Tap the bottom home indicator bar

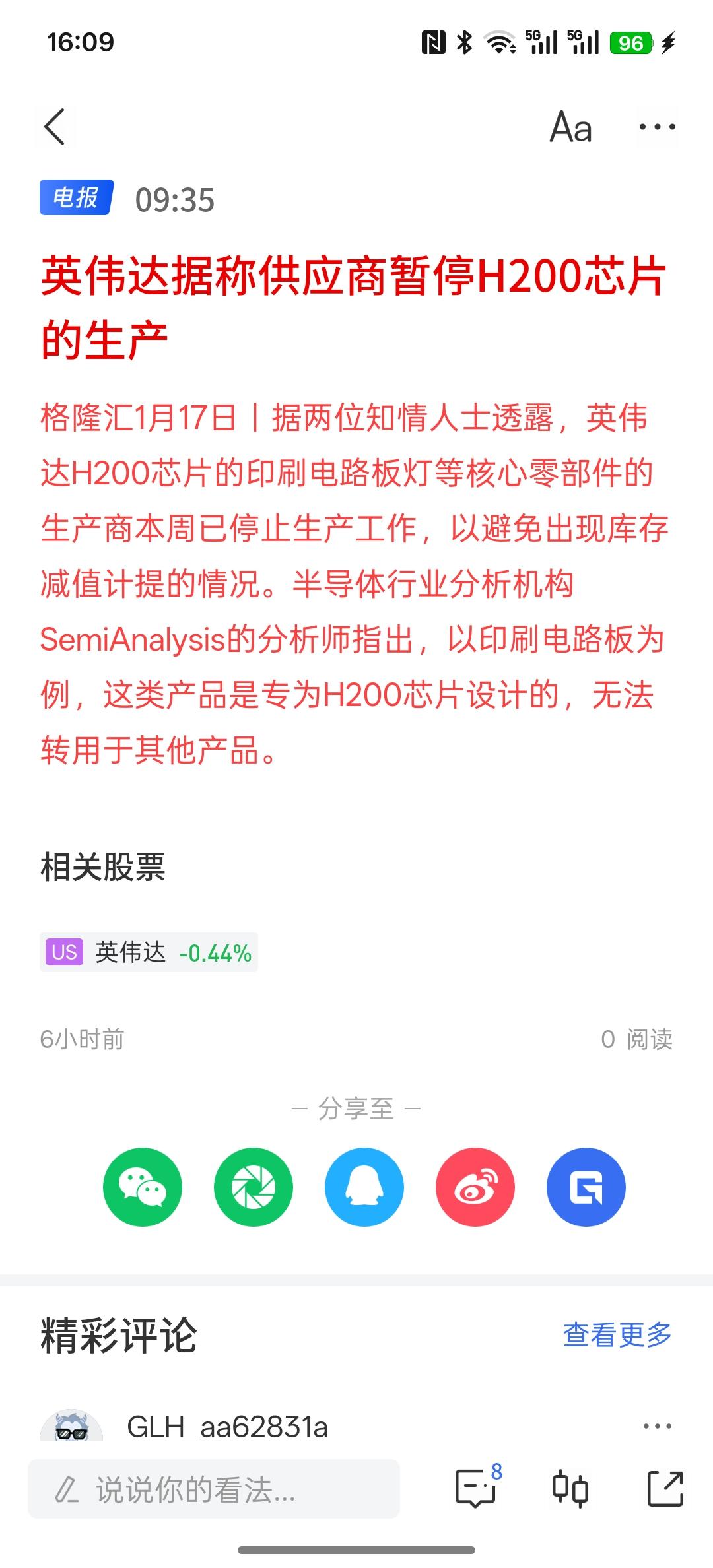(x=356, y=1551)
